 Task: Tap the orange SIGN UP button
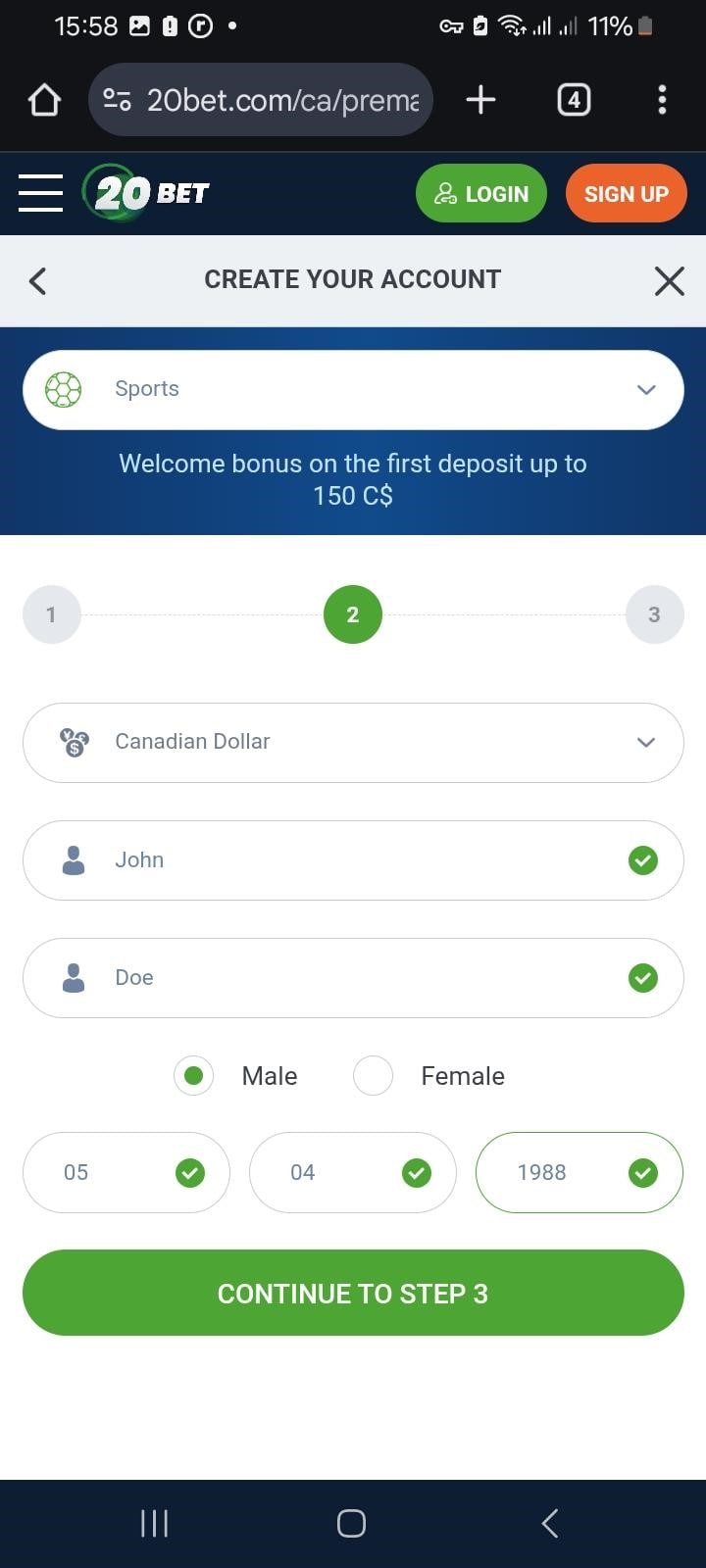click(626, 194)
